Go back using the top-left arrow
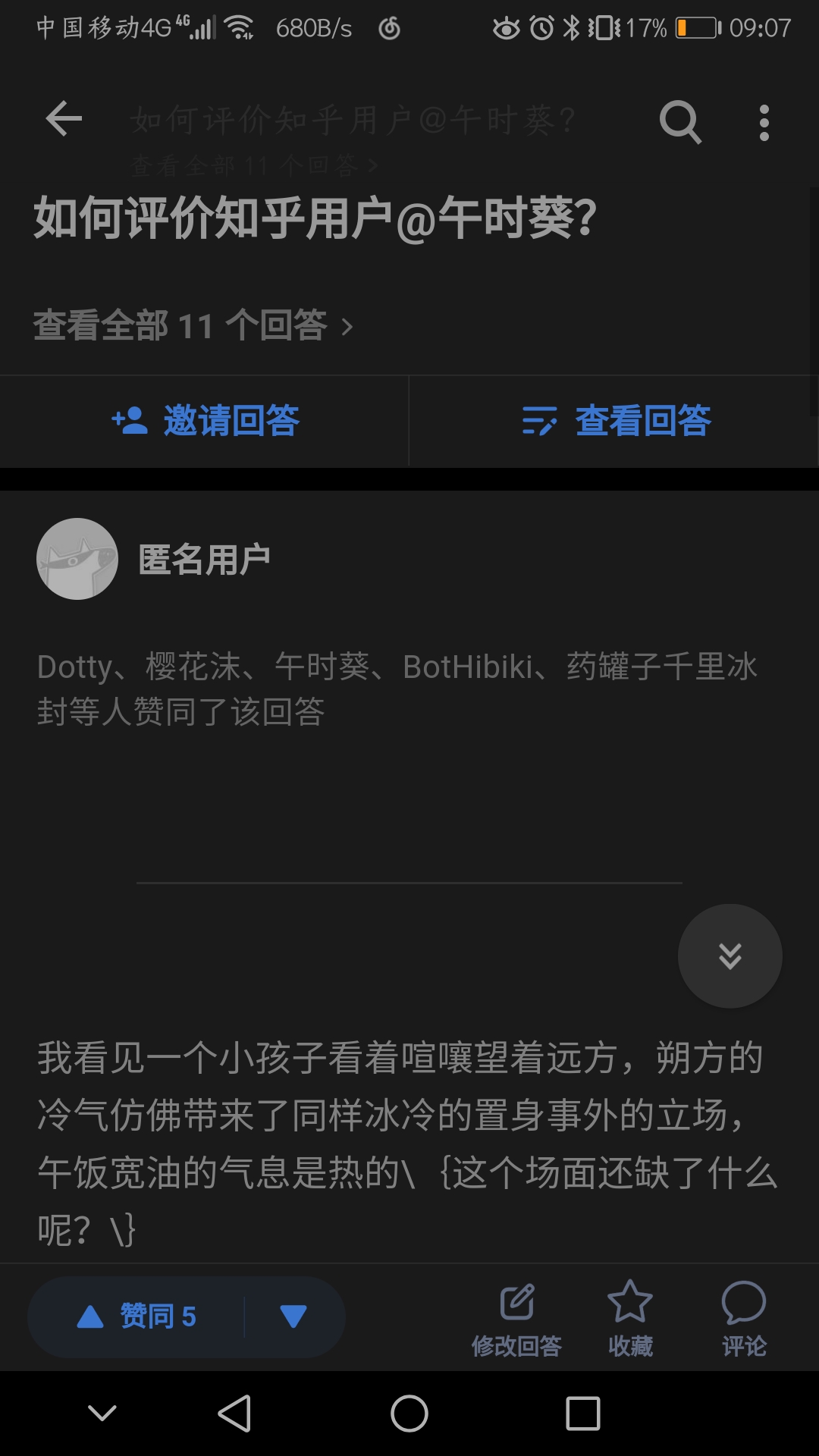Image resolution: width=819 pixels, height=1456 pixels. coord(64,119)
